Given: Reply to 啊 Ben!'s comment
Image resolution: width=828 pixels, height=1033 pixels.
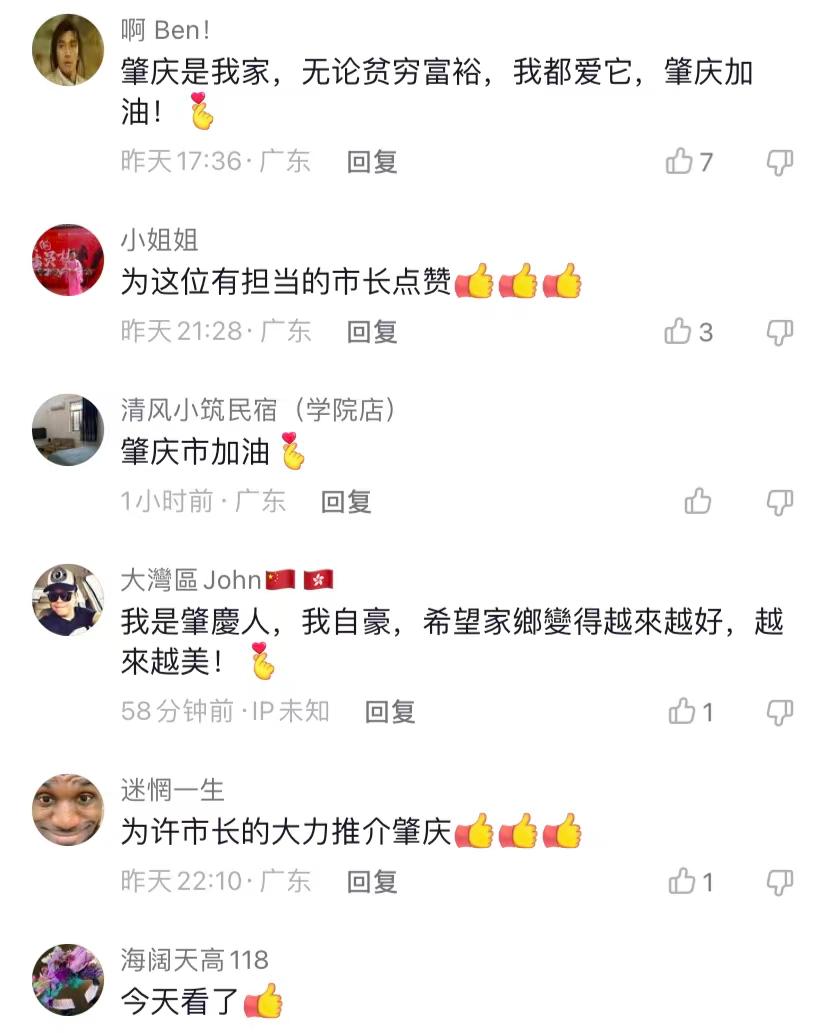Looking at the screenshot, I should 372,161.
